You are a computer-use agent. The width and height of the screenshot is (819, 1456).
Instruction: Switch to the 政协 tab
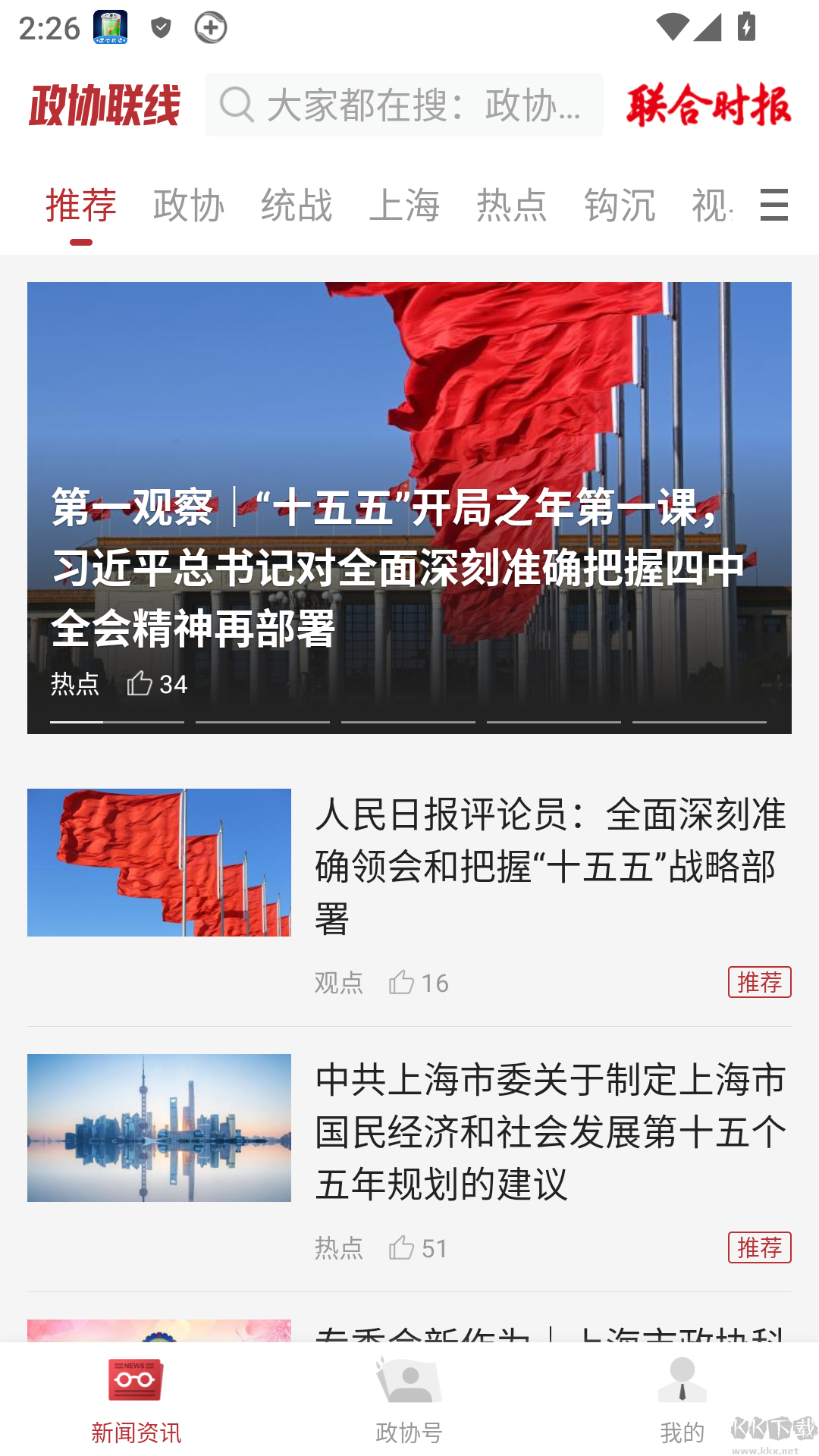point(187,206)
